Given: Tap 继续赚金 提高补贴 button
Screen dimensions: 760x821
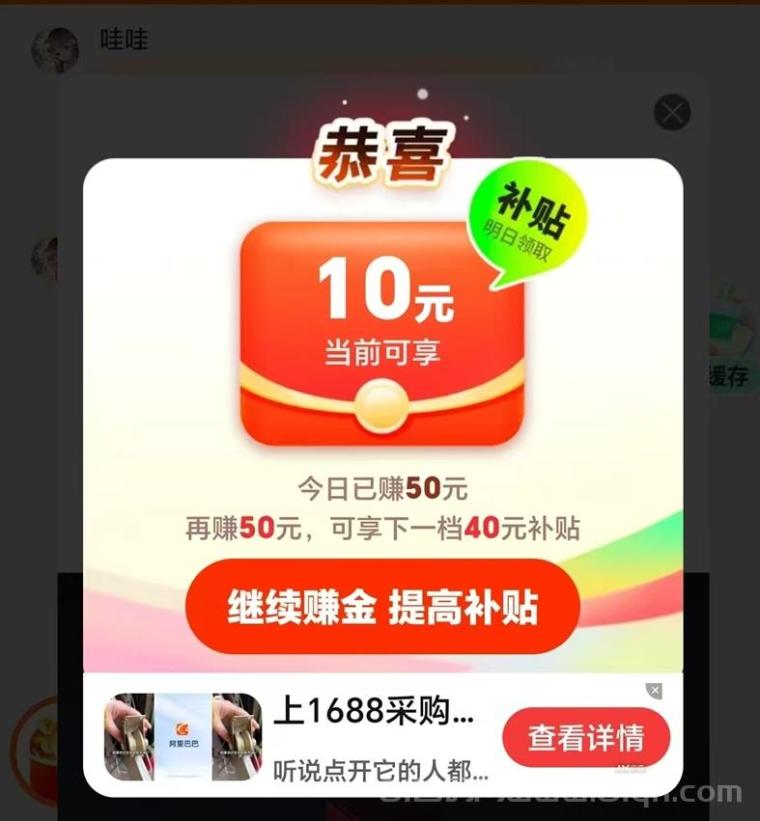Looking at the screenshot, I should (x=382, y=607).
